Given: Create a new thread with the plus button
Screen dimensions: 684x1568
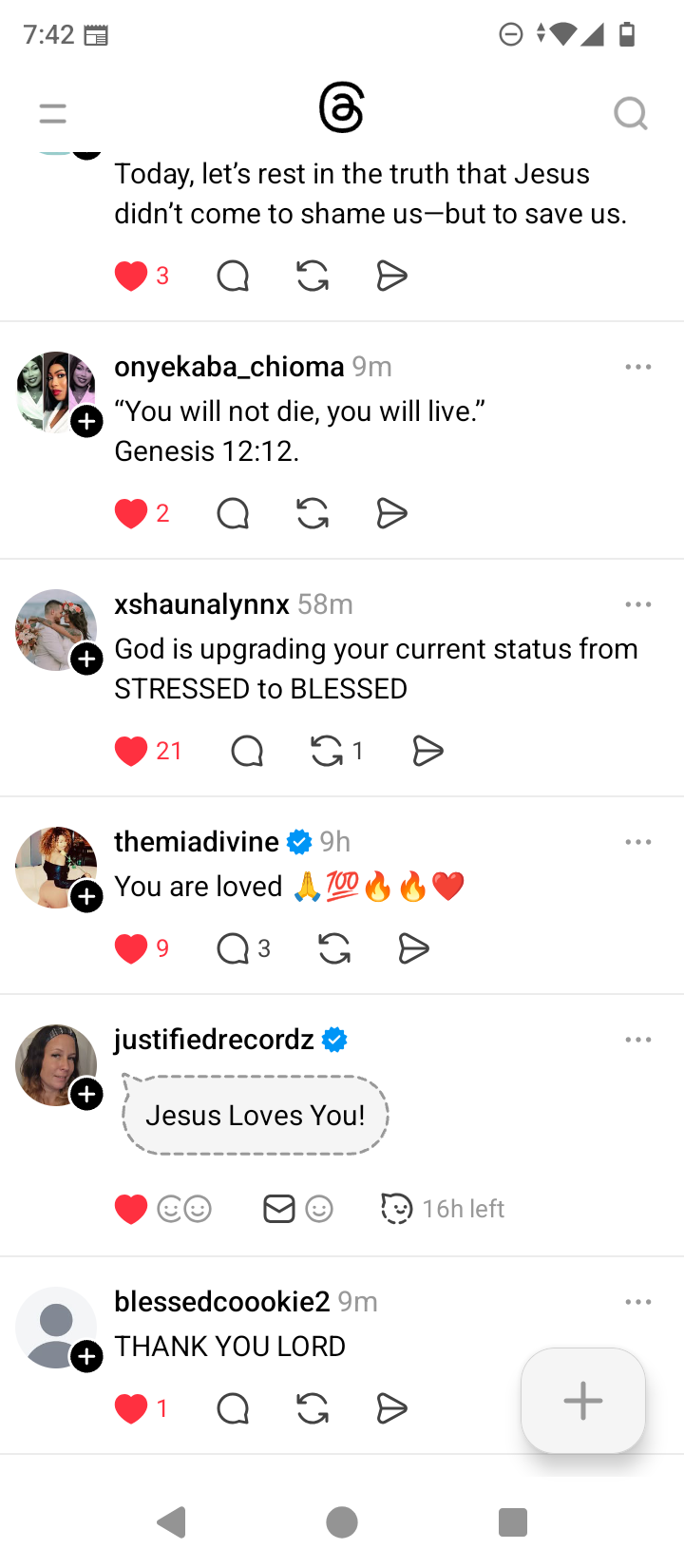Looking at the screenshot, I should 583,1401.
